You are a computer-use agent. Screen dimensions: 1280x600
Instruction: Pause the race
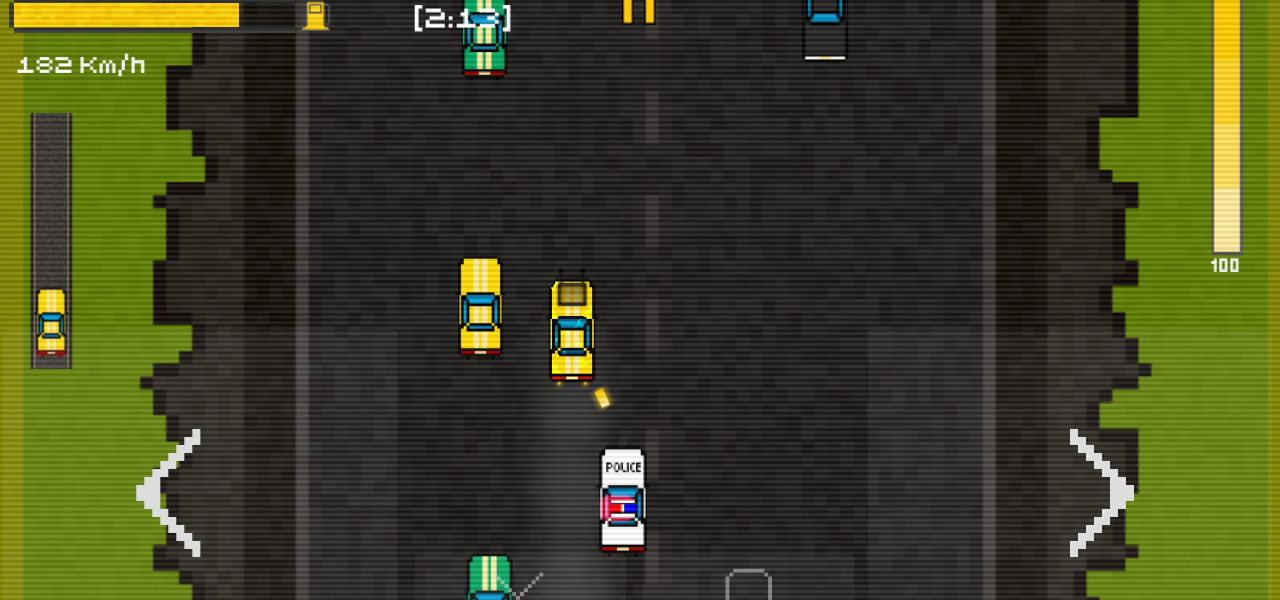coord(638,10)
